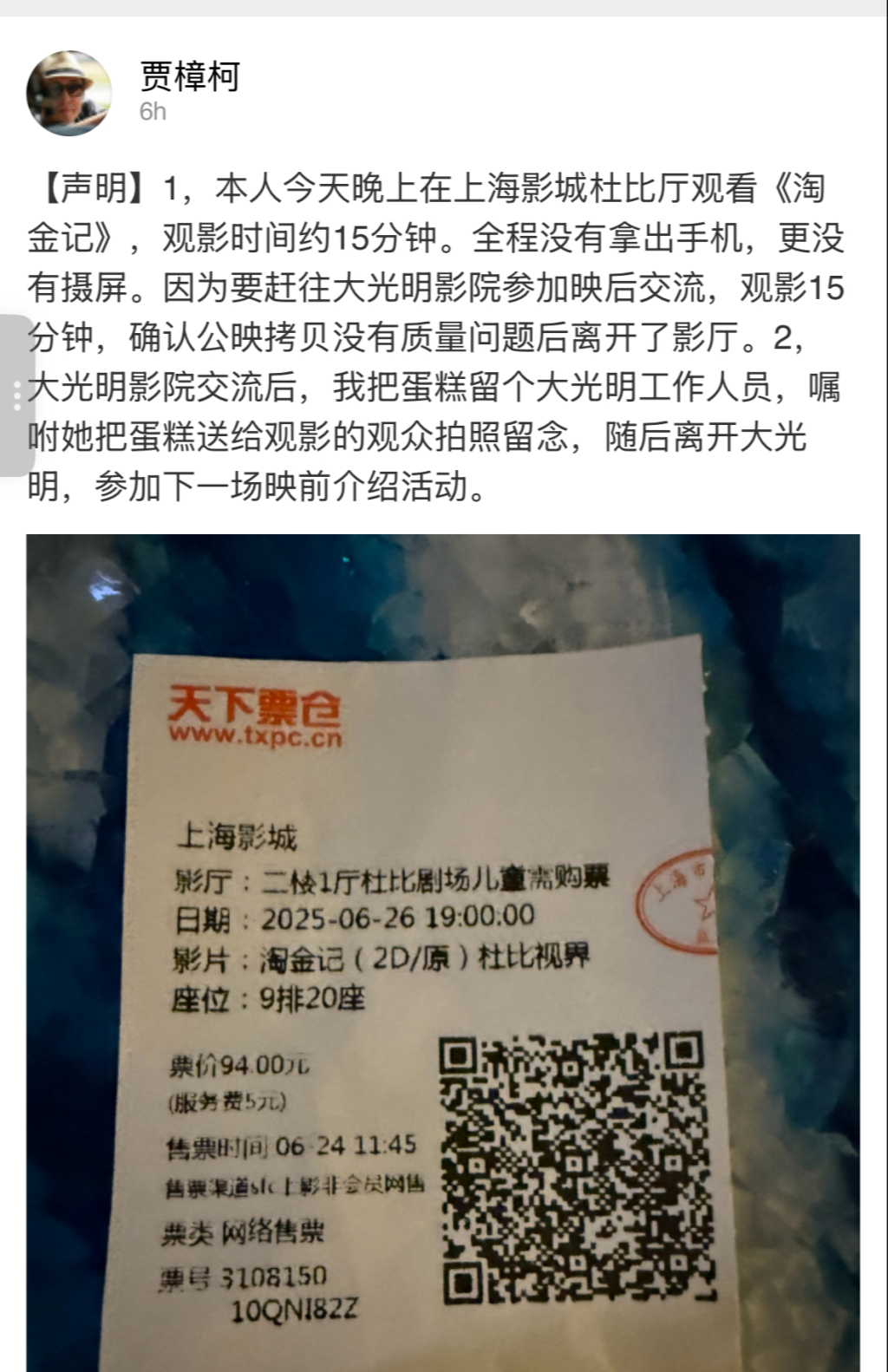
Task: Open 贾樟柯's profile picture
Action: 69,93
